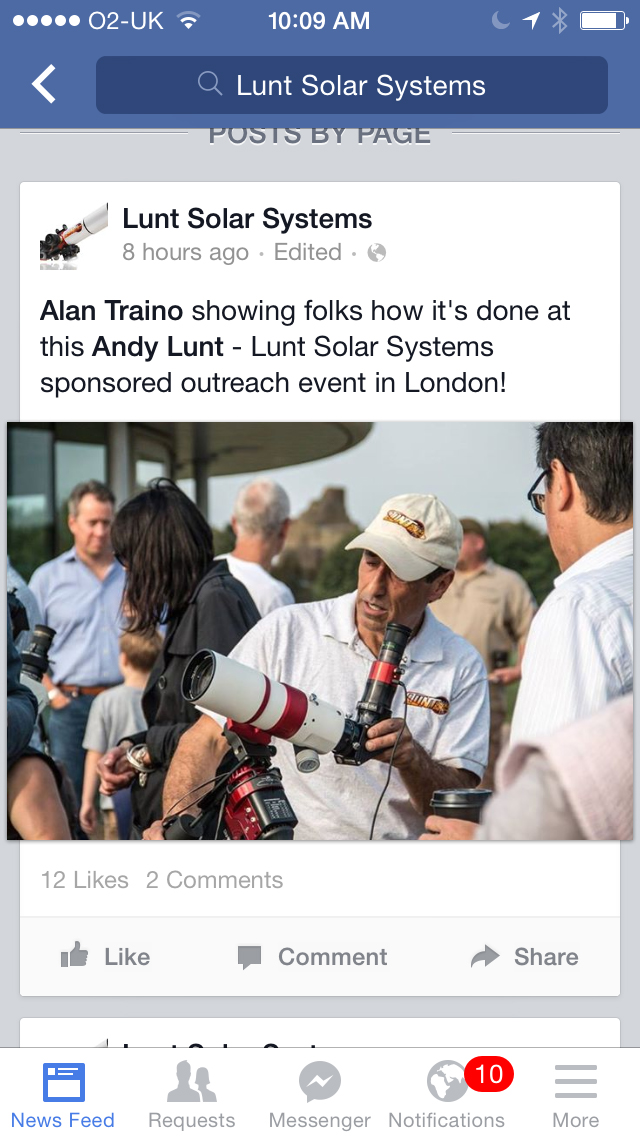Like the Lunt Solar Systems post
This screenshot has width=640, height=1136.
pyautogui.click(x=105, y=957)
